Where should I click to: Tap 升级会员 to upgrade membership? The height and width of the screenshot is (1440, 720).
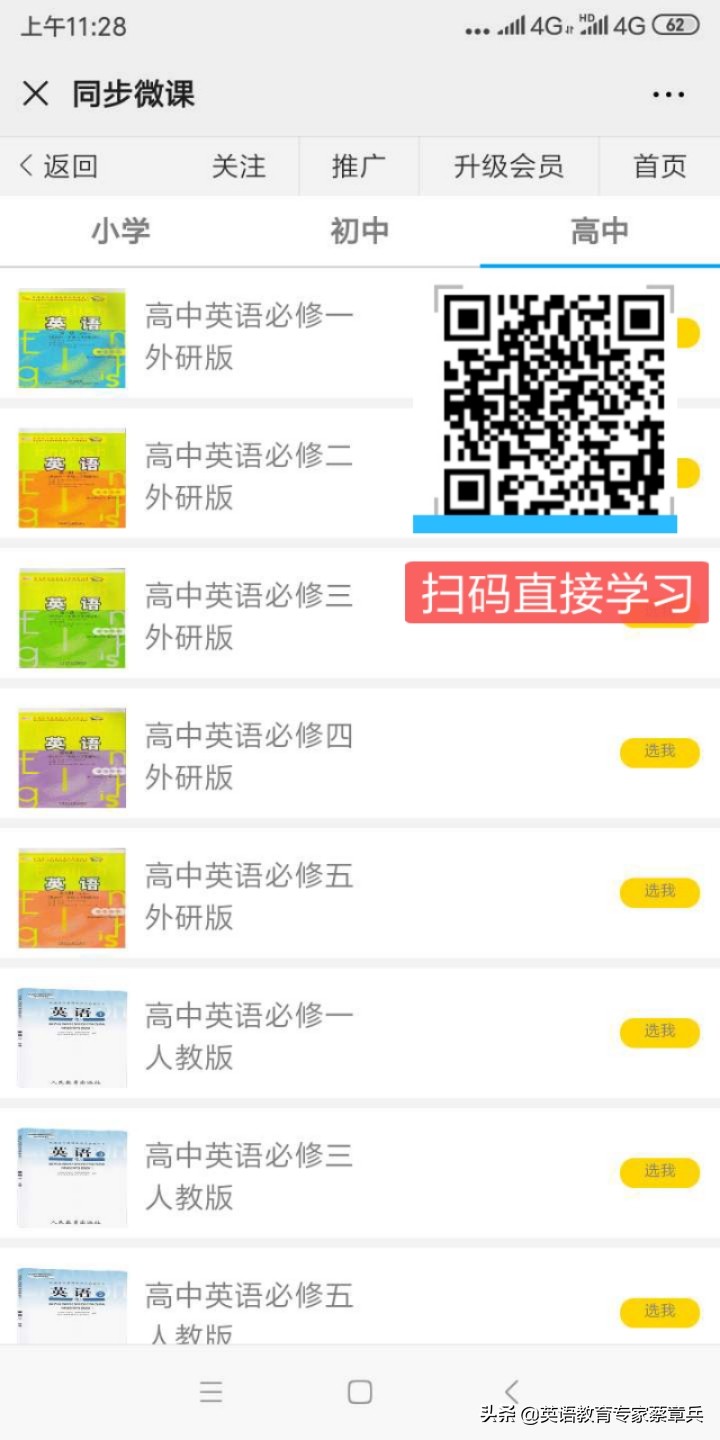click(508, 166)
